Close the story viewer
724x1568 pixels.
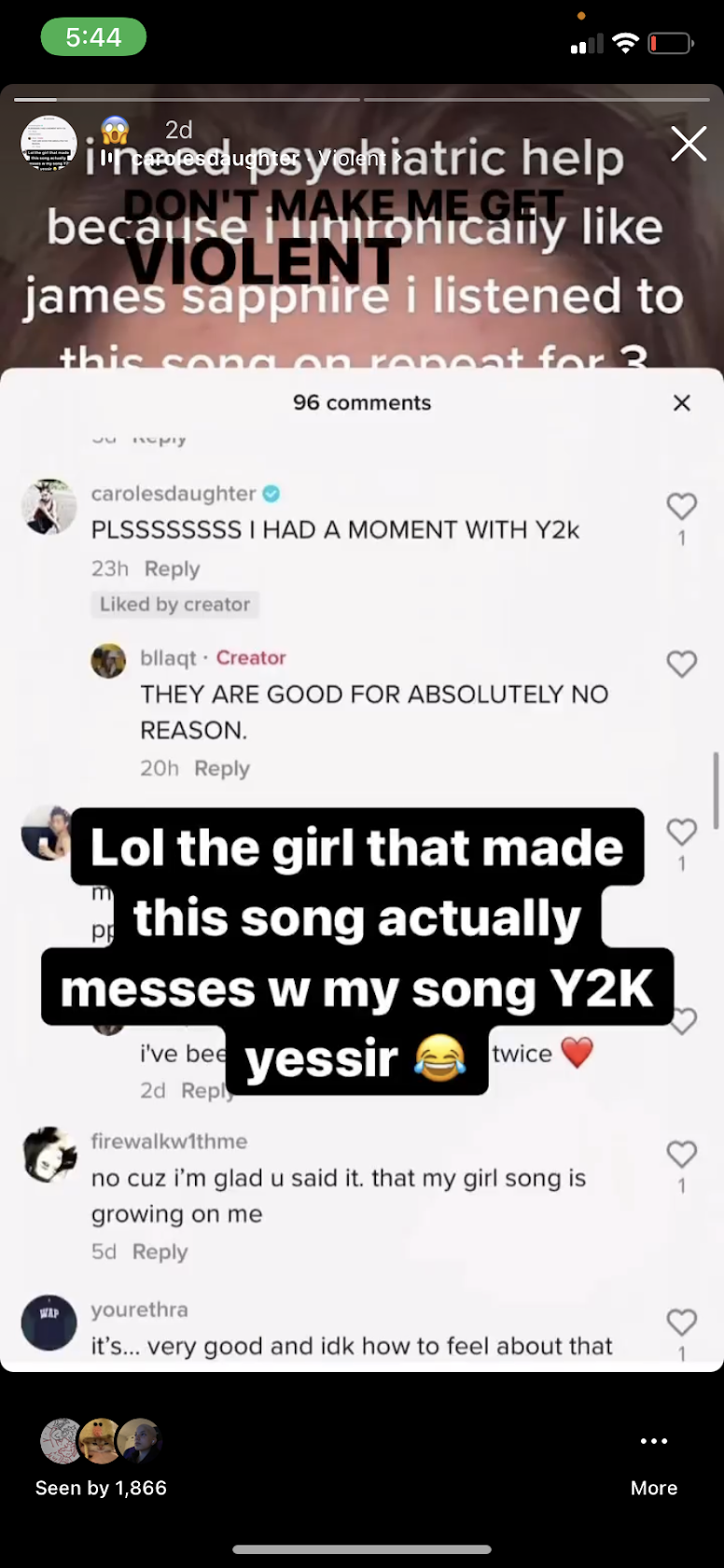(x=689, y=145)
